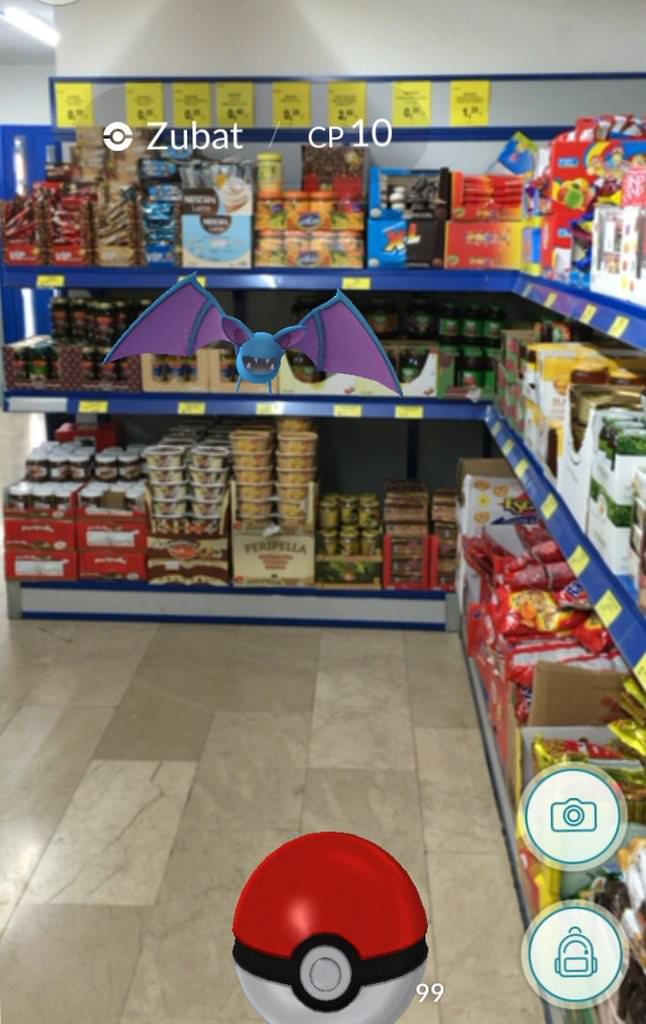The height and width of the screenshot is (1024, 646).
Task: Open the backpack item bag
Action: click(574, 953)
